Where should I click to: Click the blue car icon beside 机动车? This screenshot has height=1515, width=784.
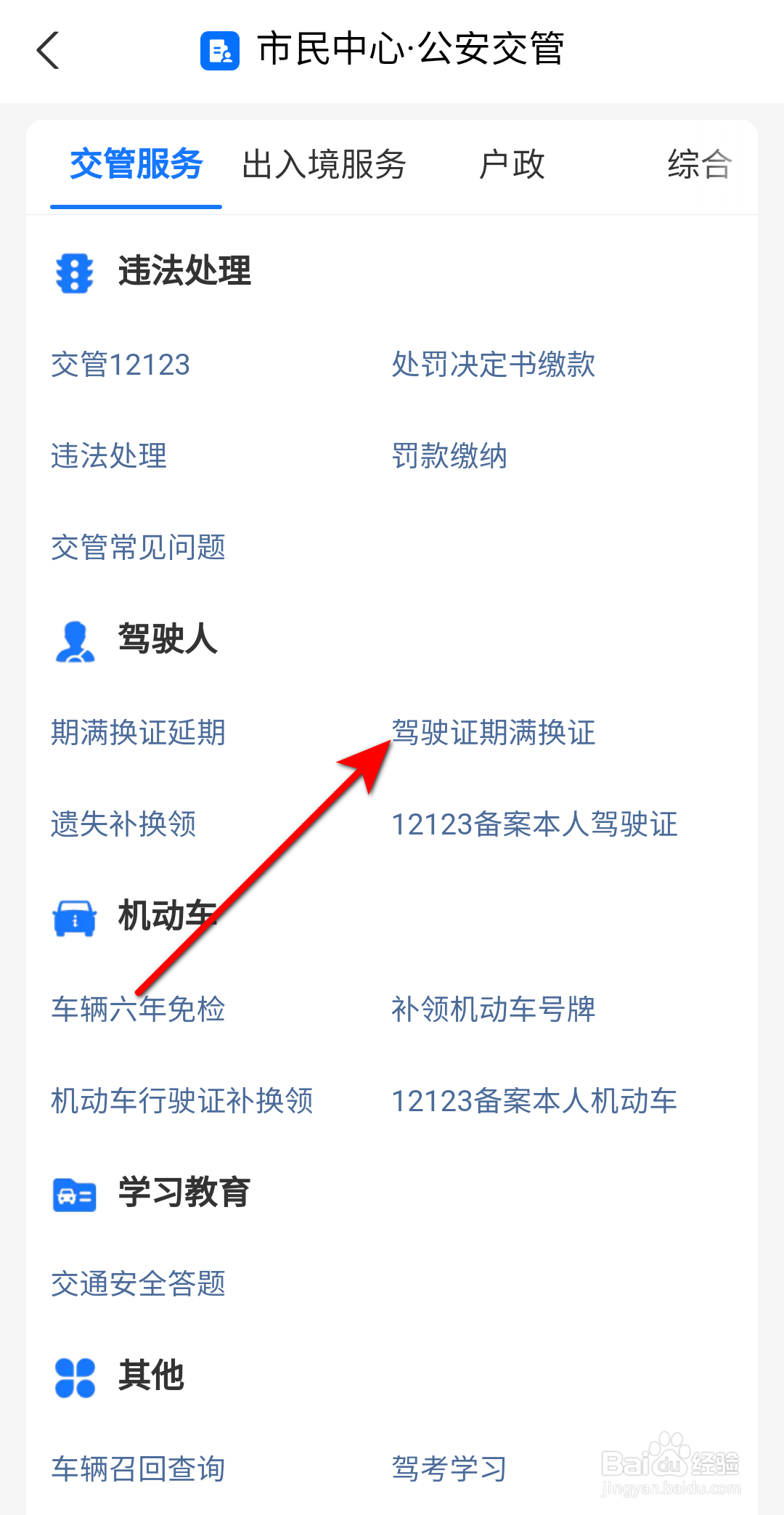click(x=74, y=917)
